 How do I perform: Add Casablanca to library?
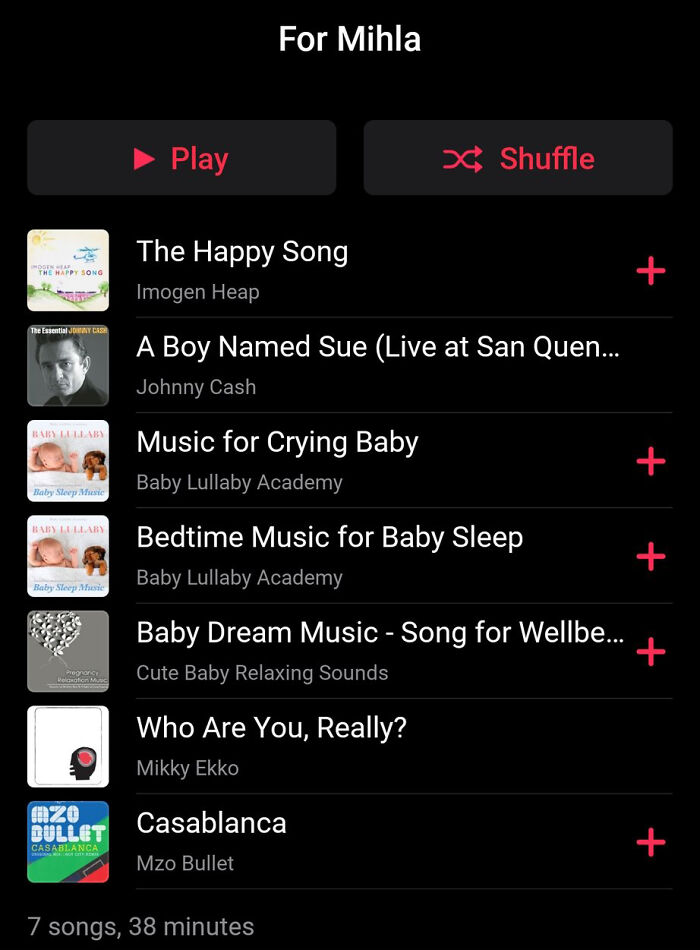(x=650, y=842)
